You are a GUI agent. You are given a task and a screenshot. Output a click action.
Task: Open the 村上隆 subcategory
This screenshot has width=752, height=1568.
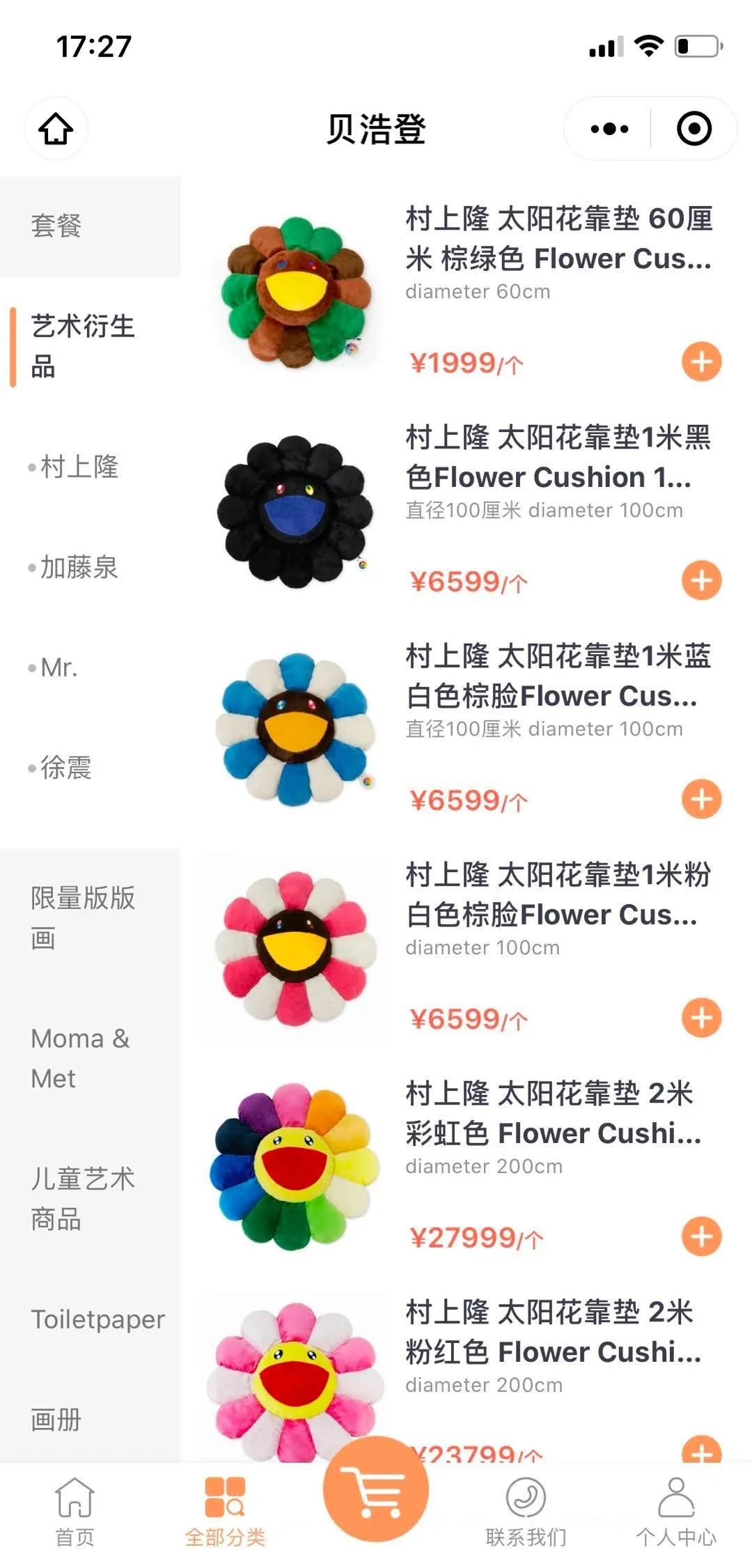click(x=79, y=467)
